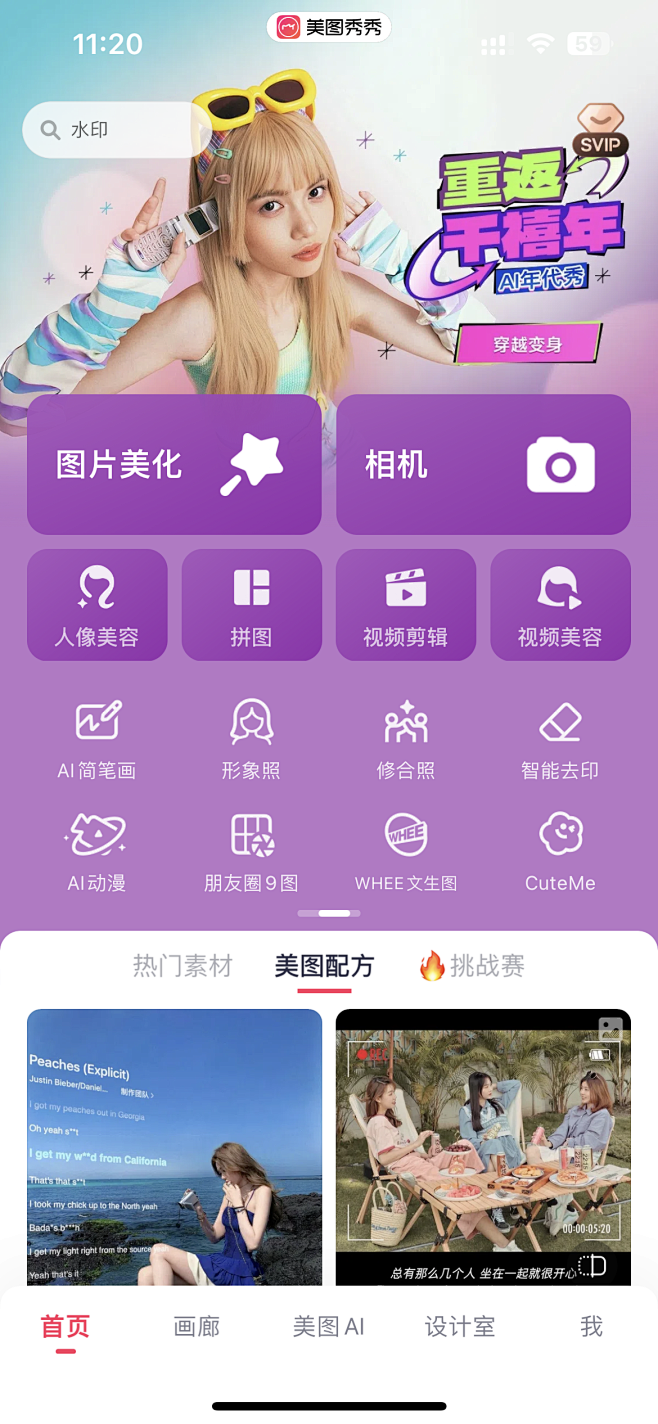Open 视频美容 video beauty

(x=560, y=605)
